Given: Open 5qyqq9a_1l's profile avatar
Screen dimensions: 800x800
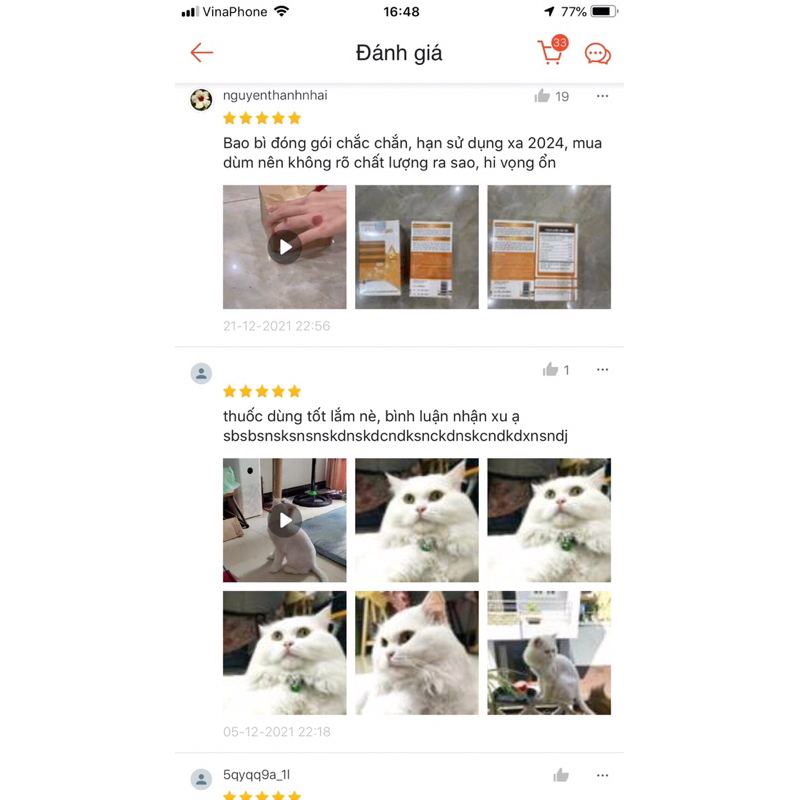Looking at the screenshot, I should [x=202, y=779].
